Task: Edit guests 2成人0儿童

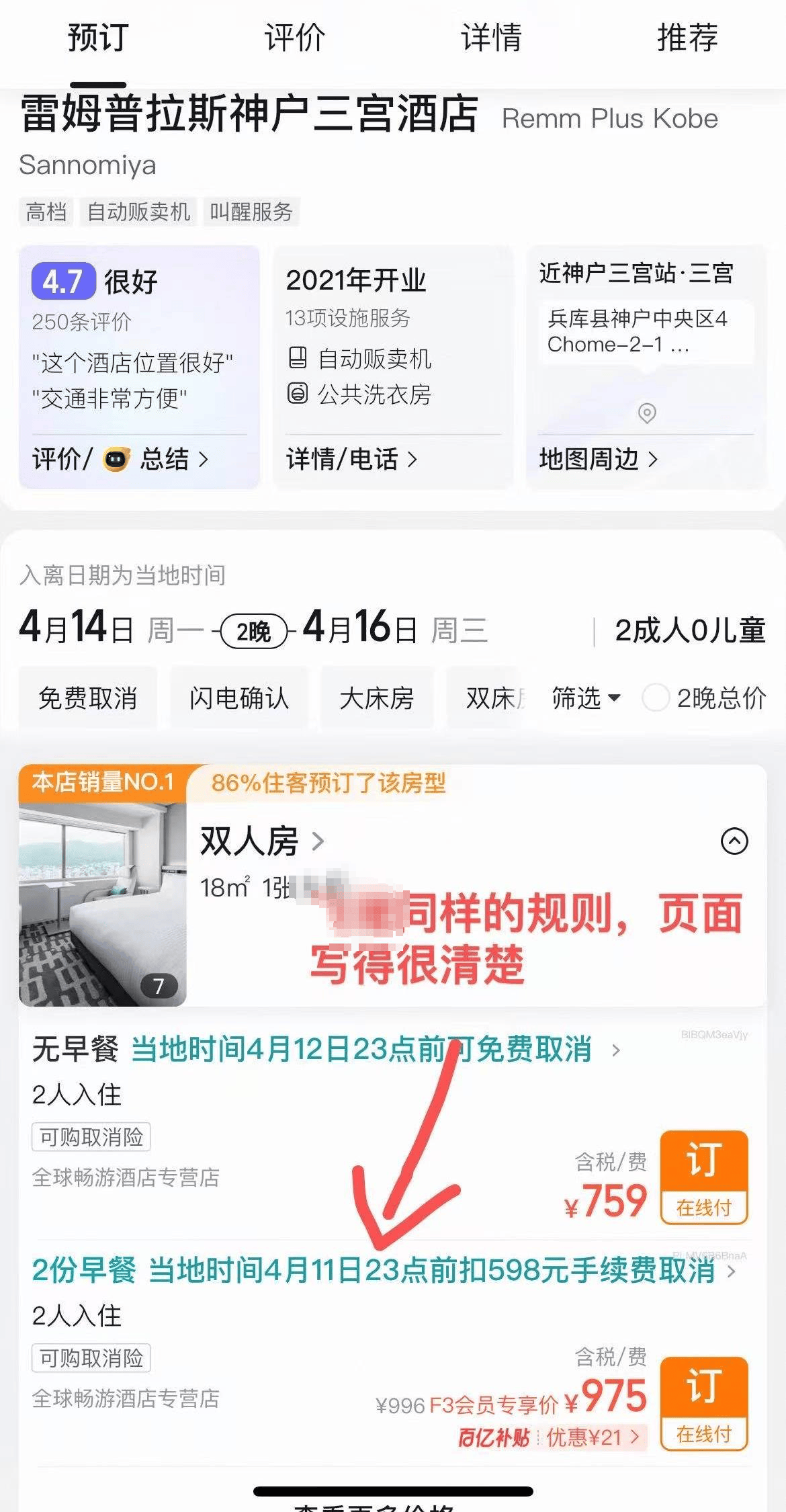Action: [x=689, y=630]
